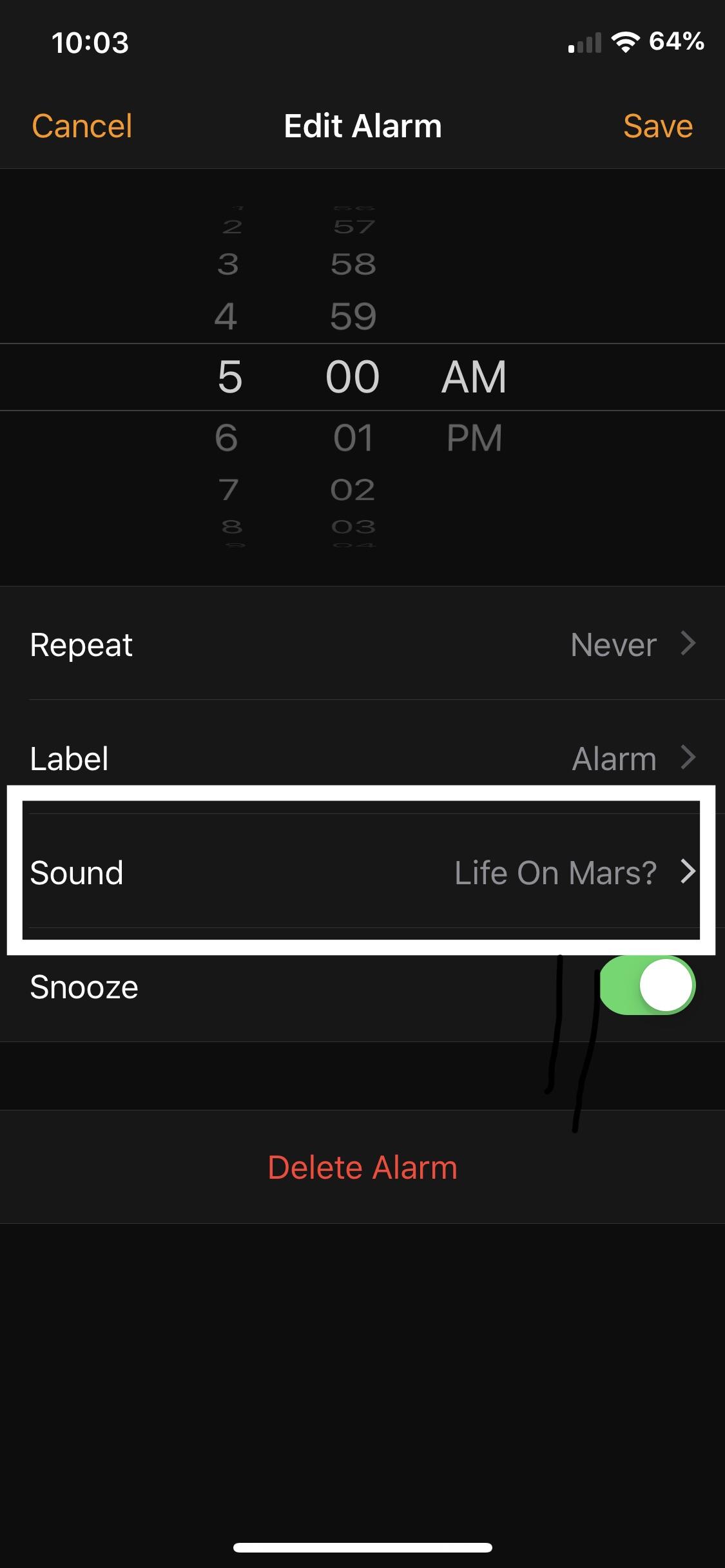Open the Repeat settings via its chevron
This screenshot has height=1568, width=725.
coord(688,644)
